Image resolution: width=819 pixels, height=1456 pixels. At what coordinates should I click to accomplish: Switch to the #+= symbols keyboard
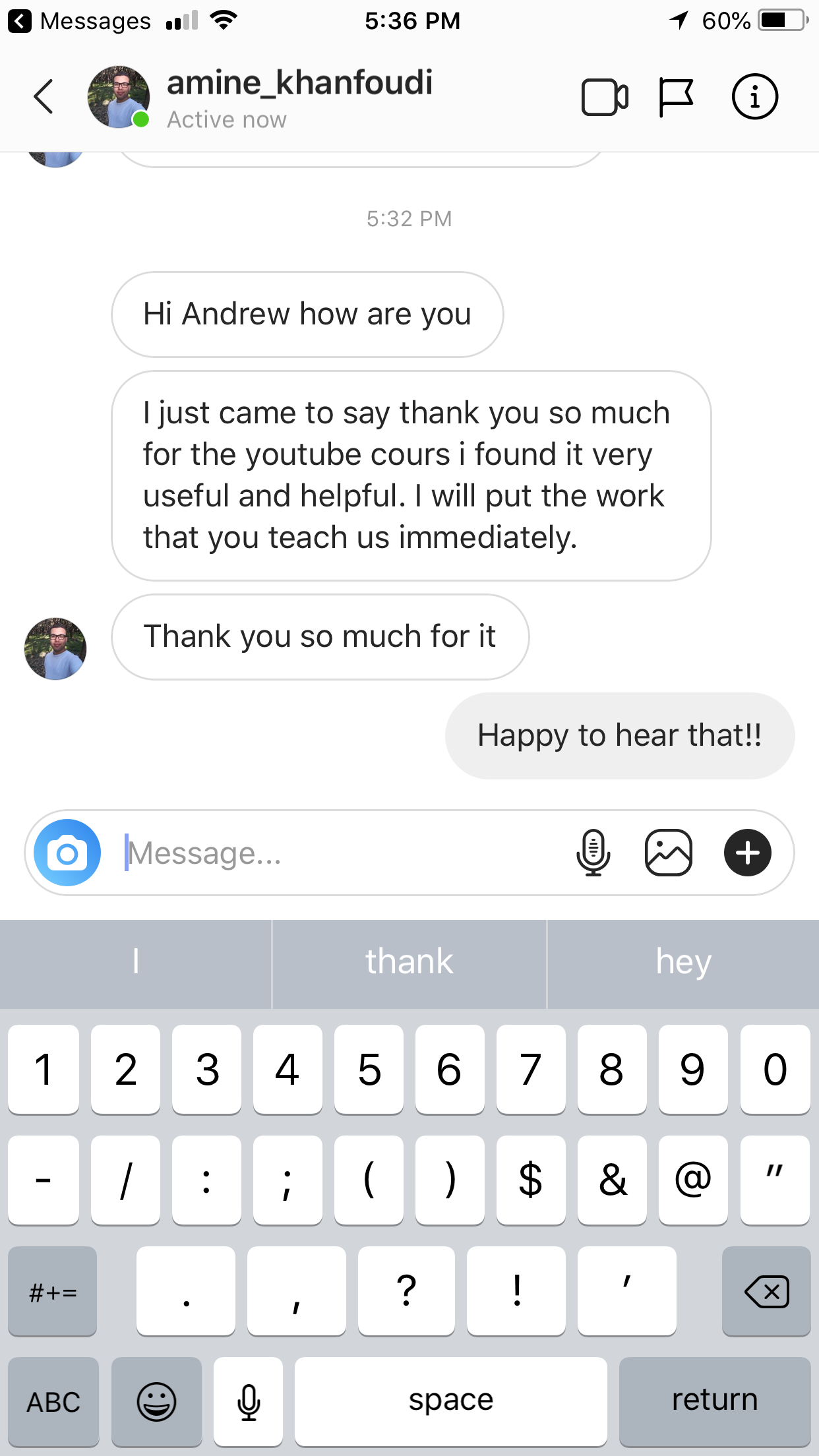[53, 1292]
